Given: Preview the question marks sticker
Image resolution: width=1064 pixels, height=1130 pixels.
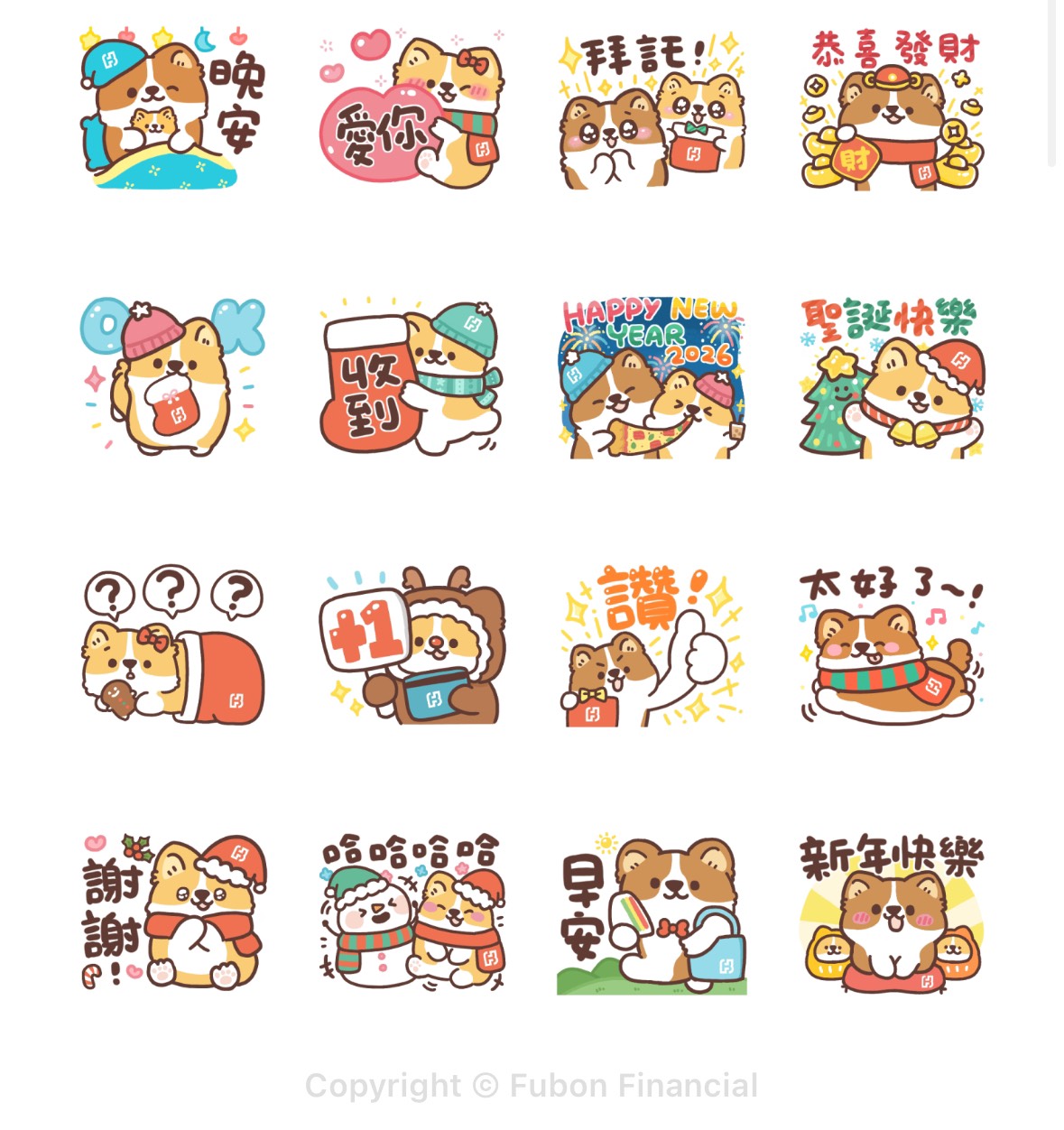Looking at the screenshot, I should click(171, 644).
